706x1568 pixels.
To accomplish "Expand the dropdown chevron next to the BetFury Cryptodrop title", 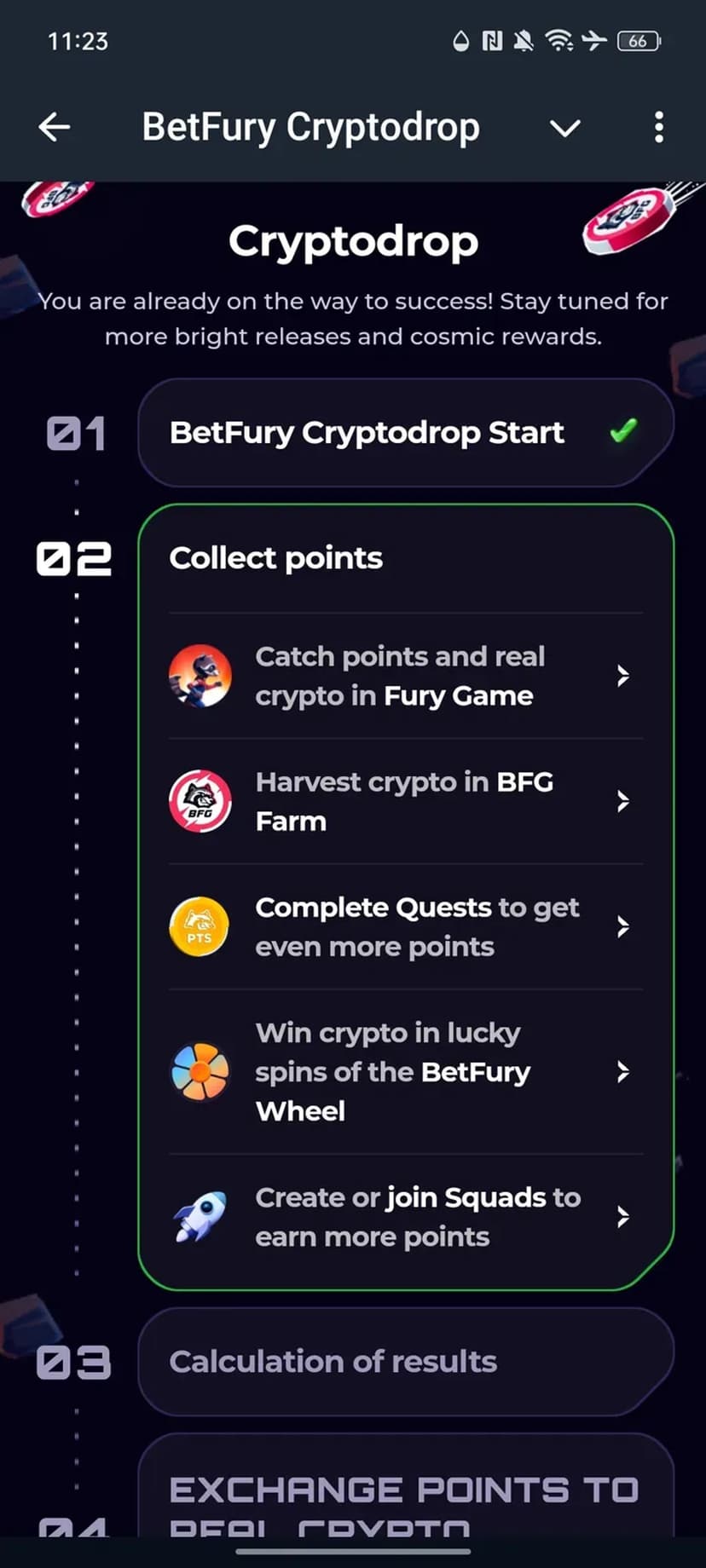I will coord(564,129).
